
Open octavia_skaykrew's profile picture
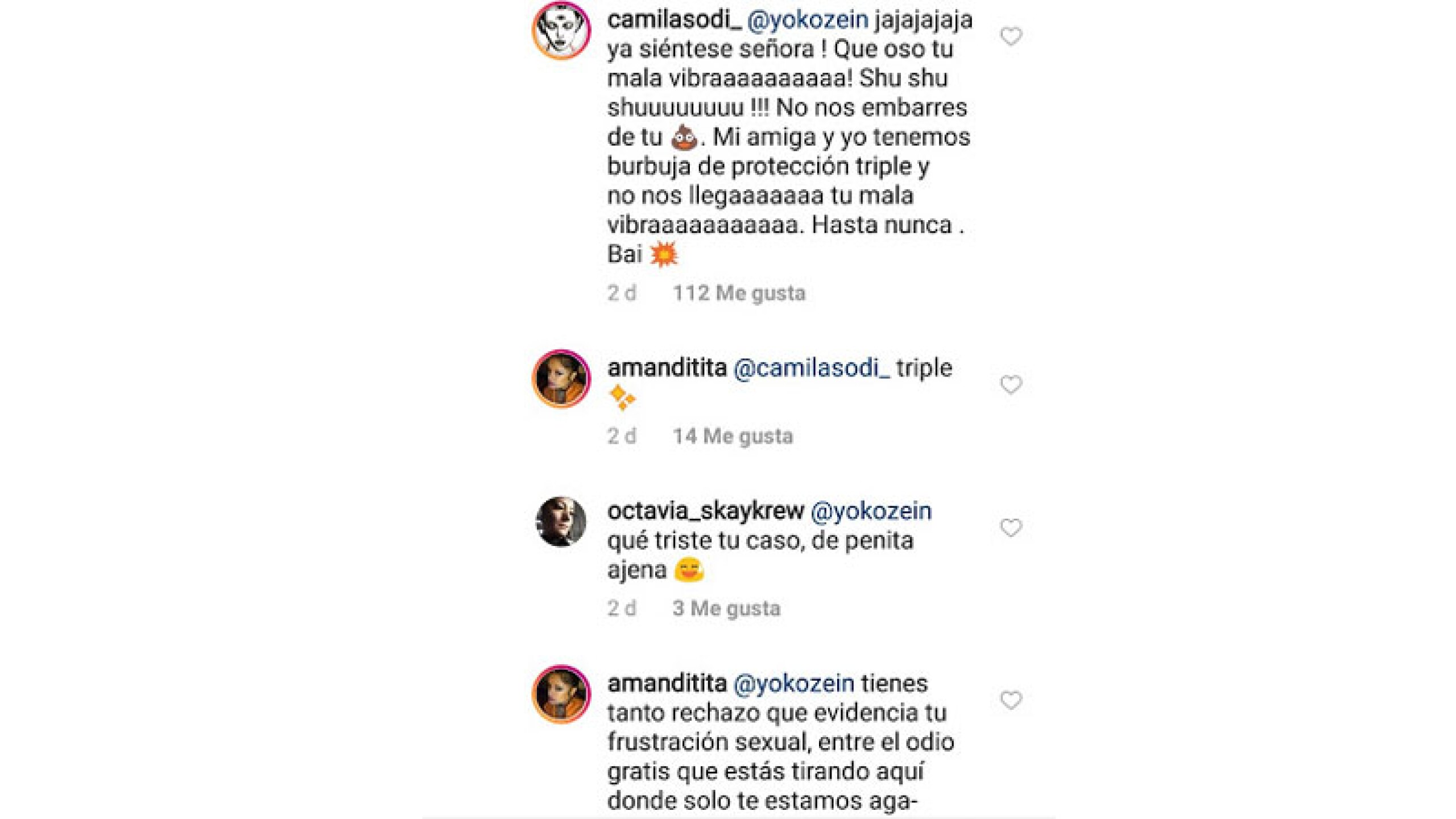tap(561, 522)
